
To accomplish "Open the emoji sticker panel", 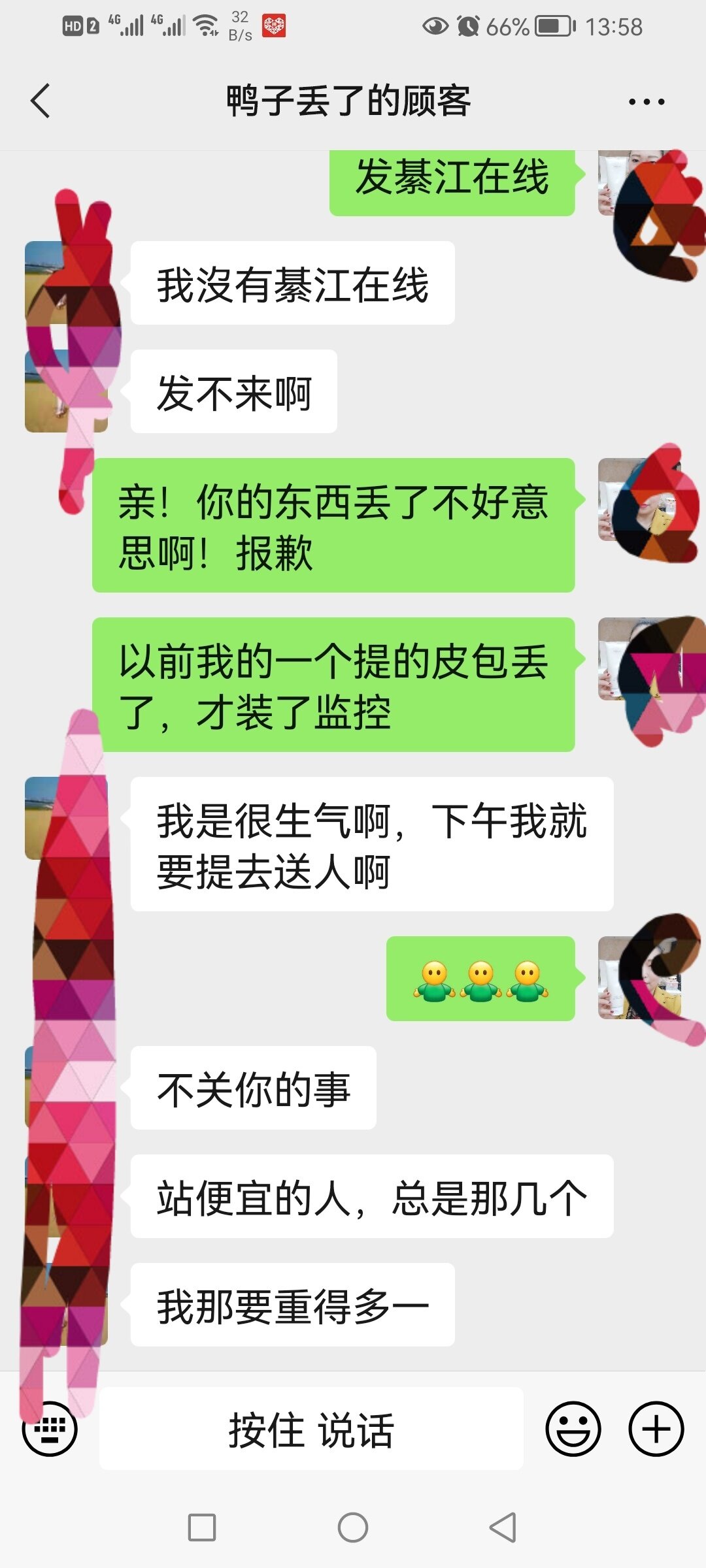I will click(573, 1429).
